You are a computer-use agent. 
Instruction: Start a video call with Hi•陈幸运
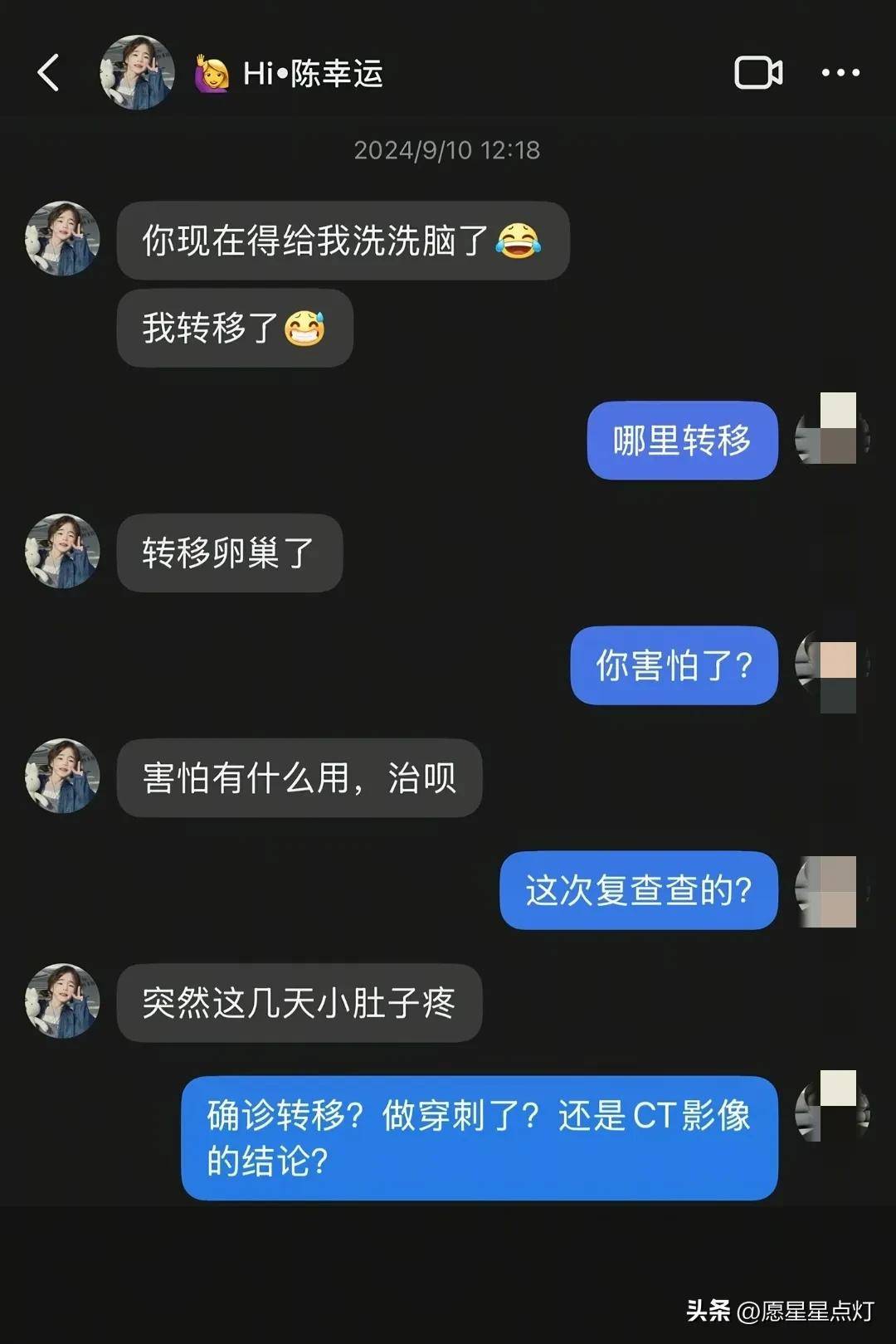pos(757,73)
